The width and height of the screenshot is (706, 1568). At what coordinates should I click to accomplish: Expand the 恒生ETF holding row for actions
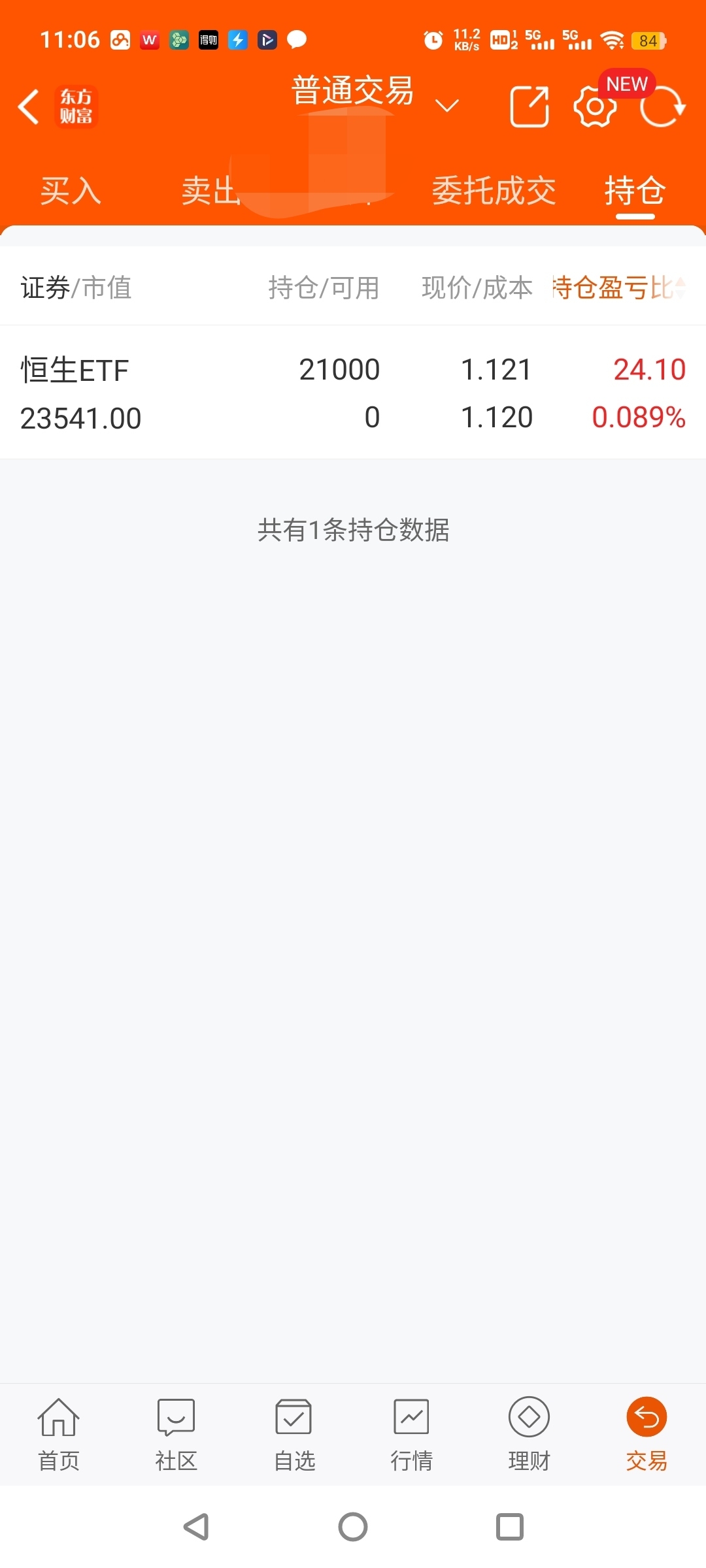[353, 392]
